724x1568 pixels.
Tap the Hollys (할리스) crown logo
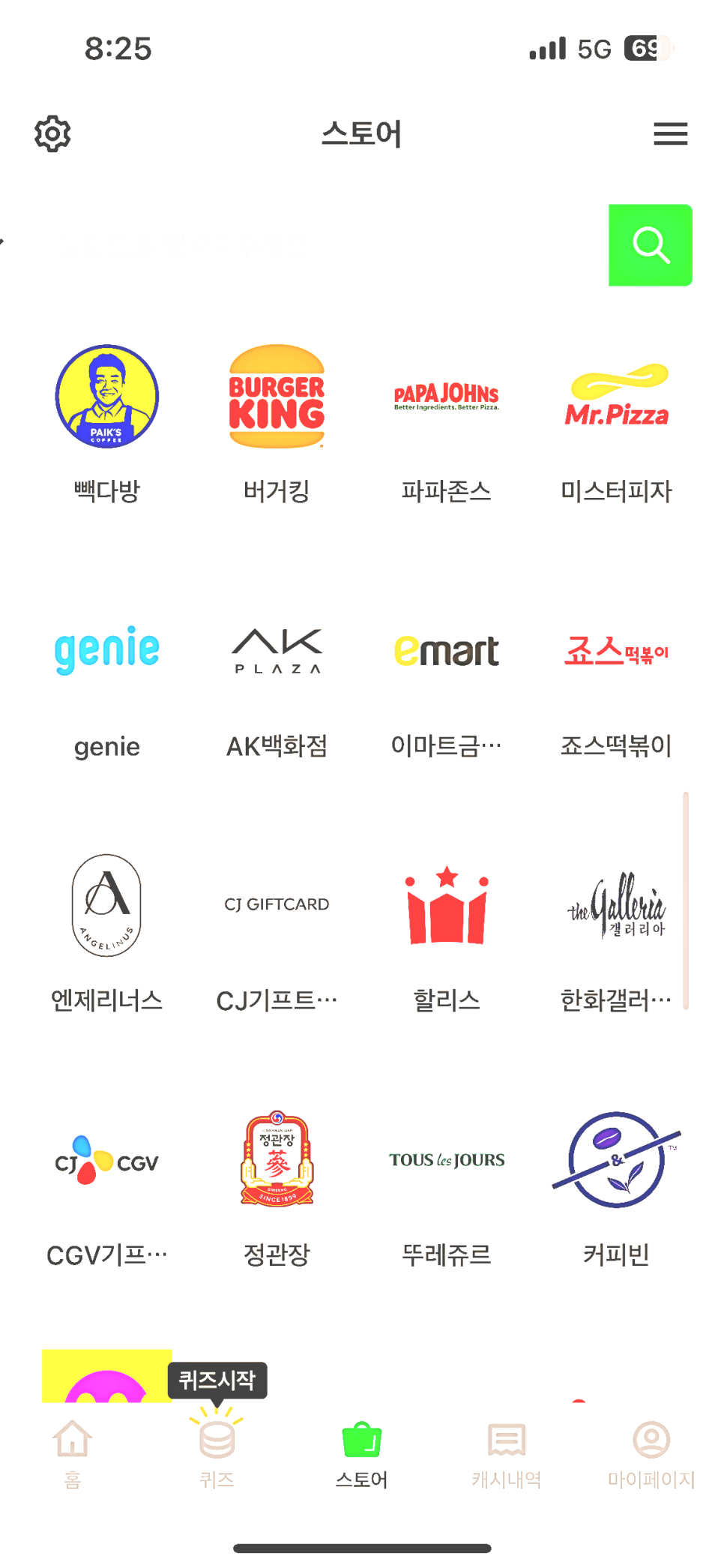[447, 905]
